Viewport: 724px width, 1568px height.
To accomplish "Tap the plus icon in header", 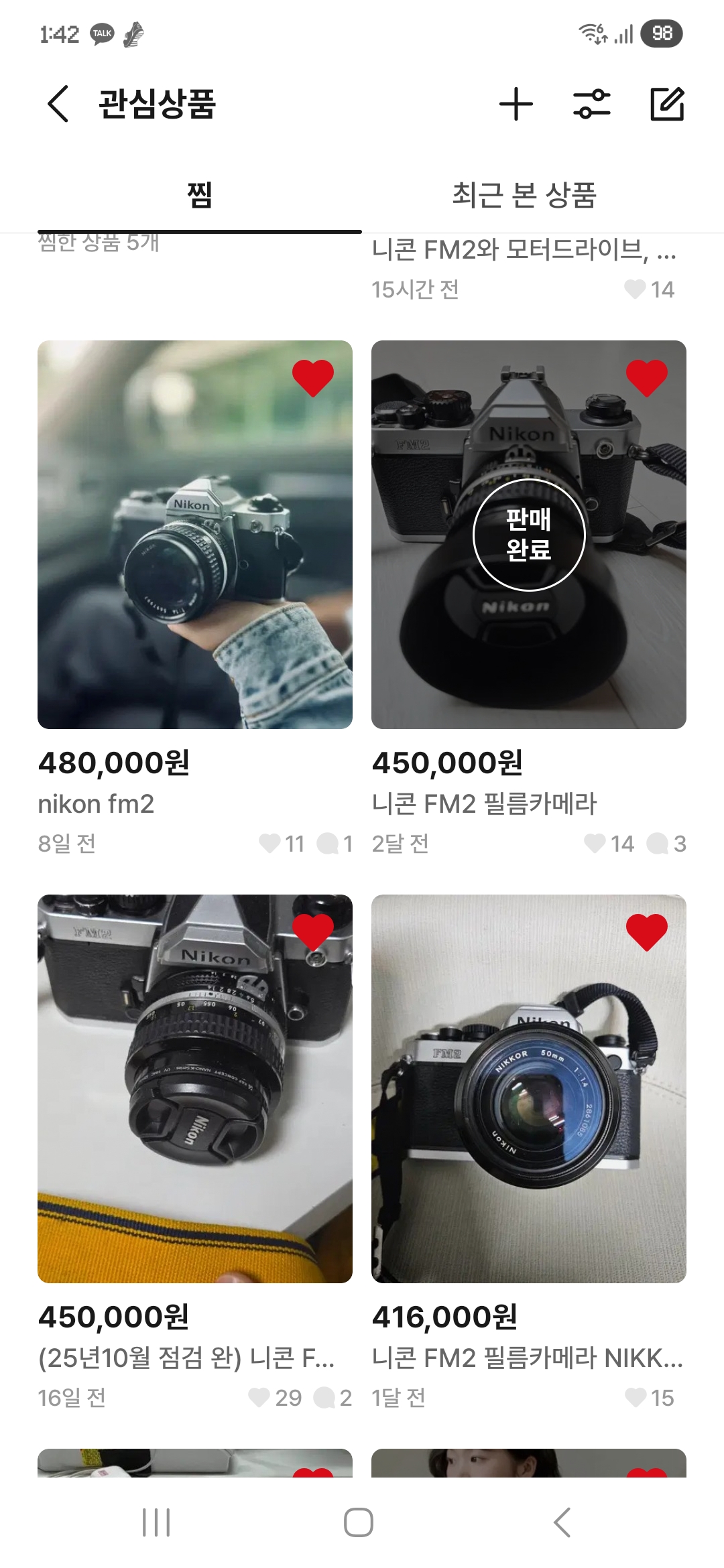I will pos(516,105).
